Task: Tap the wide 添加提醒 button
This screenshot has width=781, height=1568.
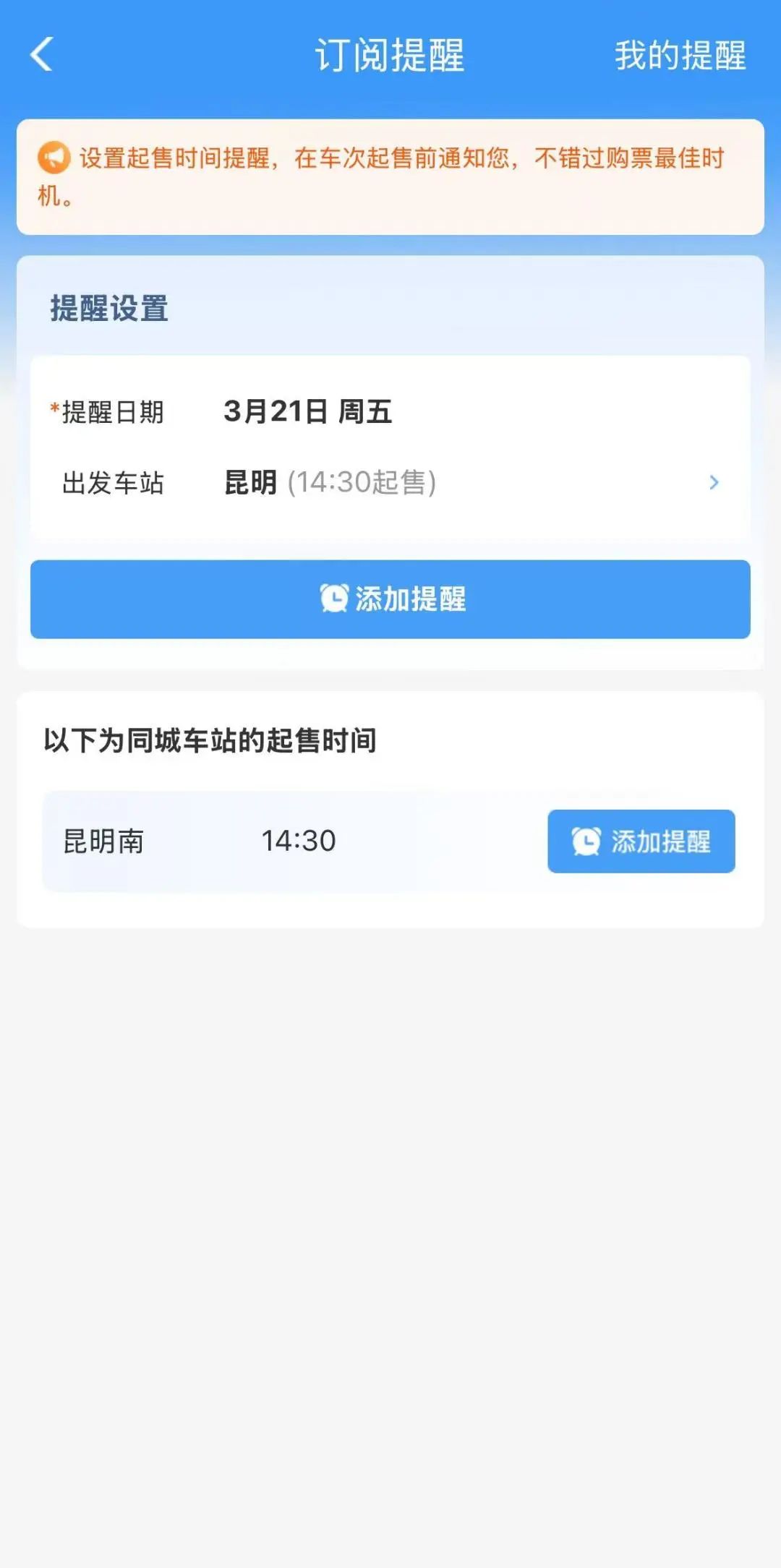Action: 390,599
